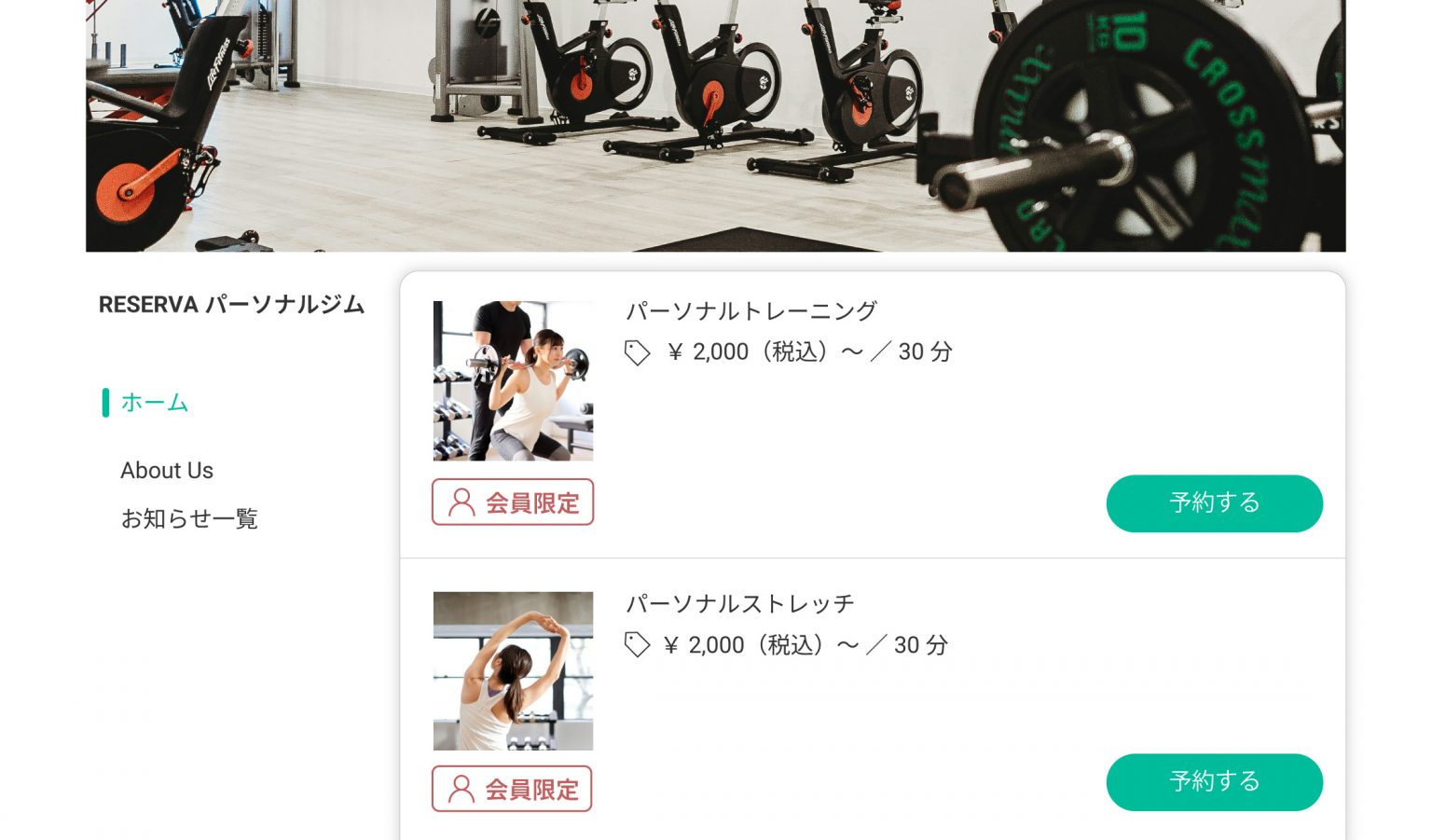Image resolution: width=1432 pixels, height=840 pixels.
Task: Tap 予約する for パーソナルトレーニング
Action: [1214, 503]
